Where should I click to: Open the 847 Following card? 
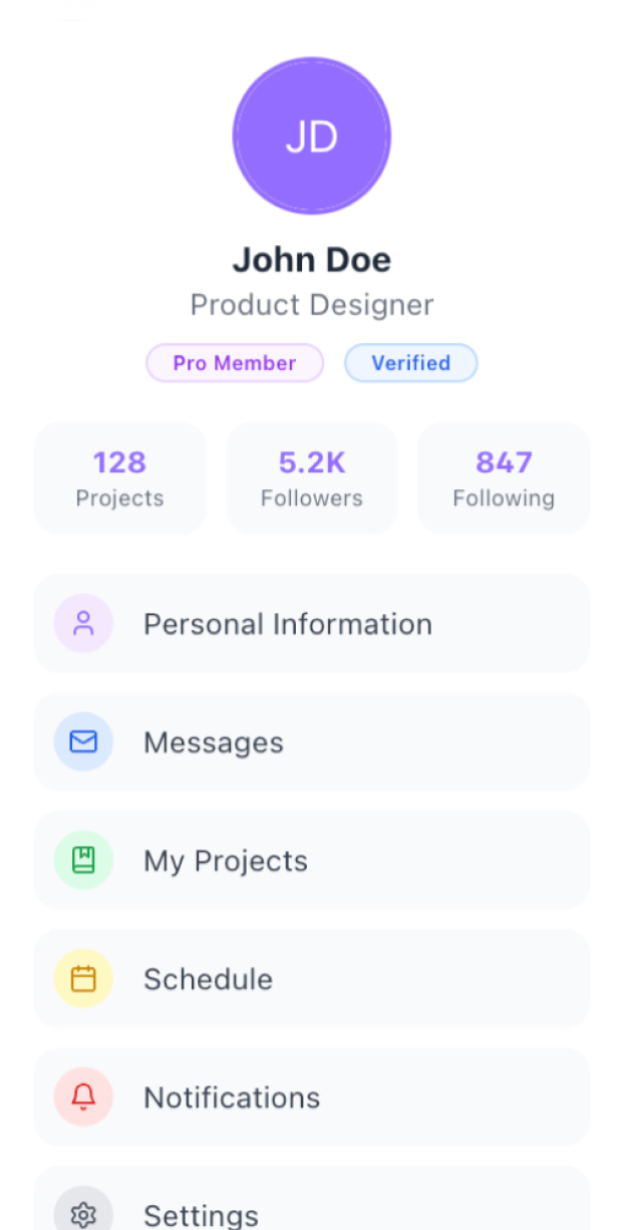[503, 478]
